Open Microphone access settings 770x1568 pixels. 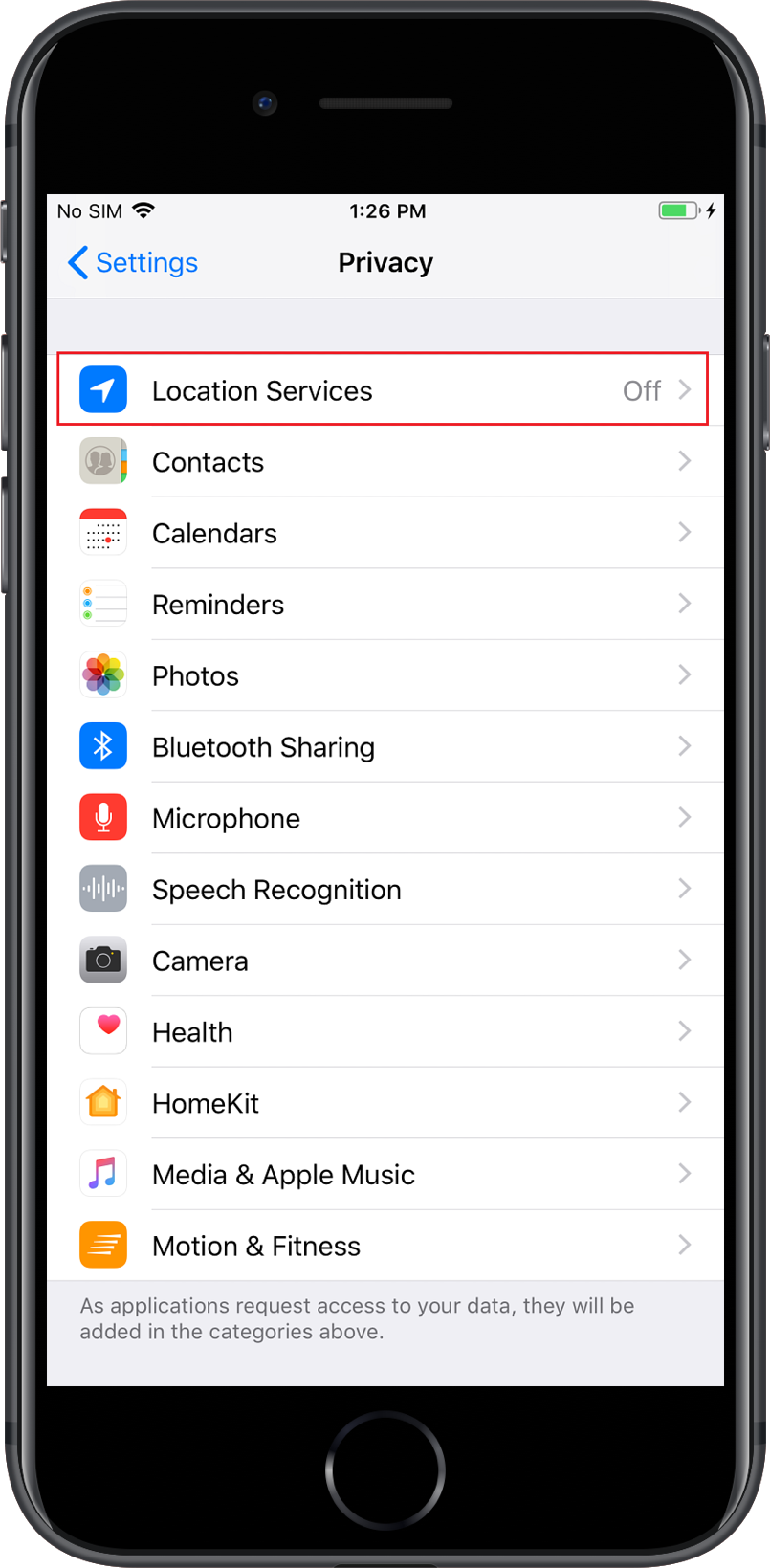(x=383, y=818)
